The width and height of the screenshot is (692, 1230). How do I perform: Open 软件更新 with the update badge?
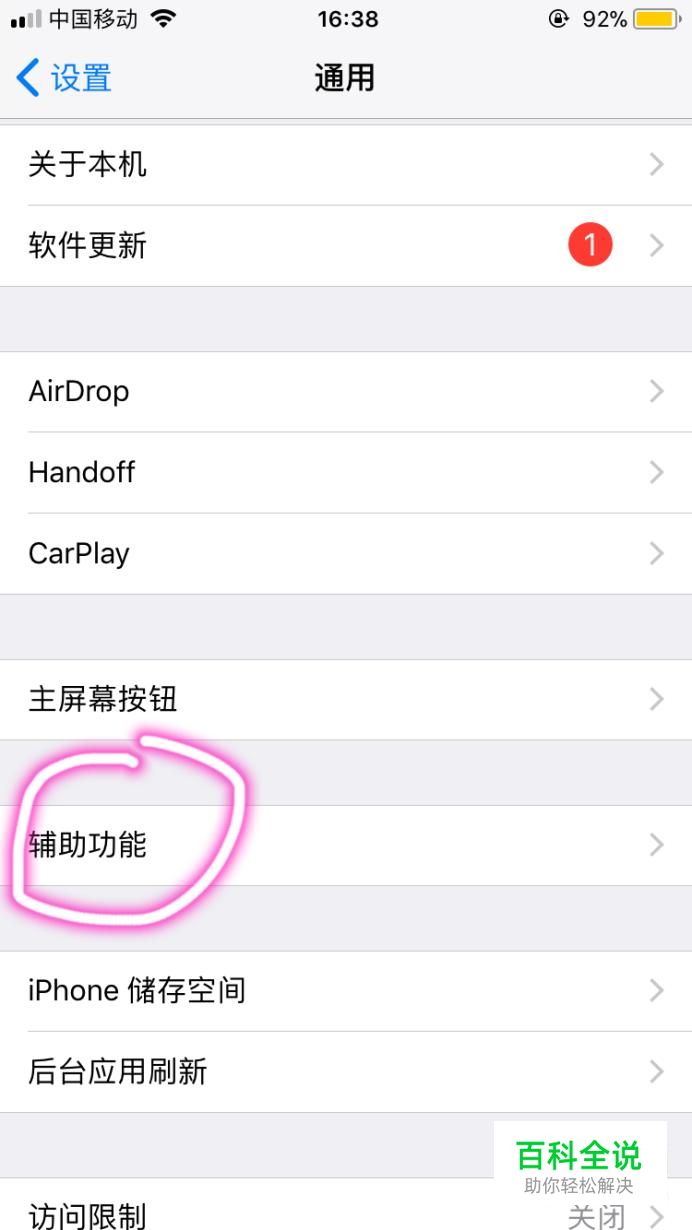point(346,246)
